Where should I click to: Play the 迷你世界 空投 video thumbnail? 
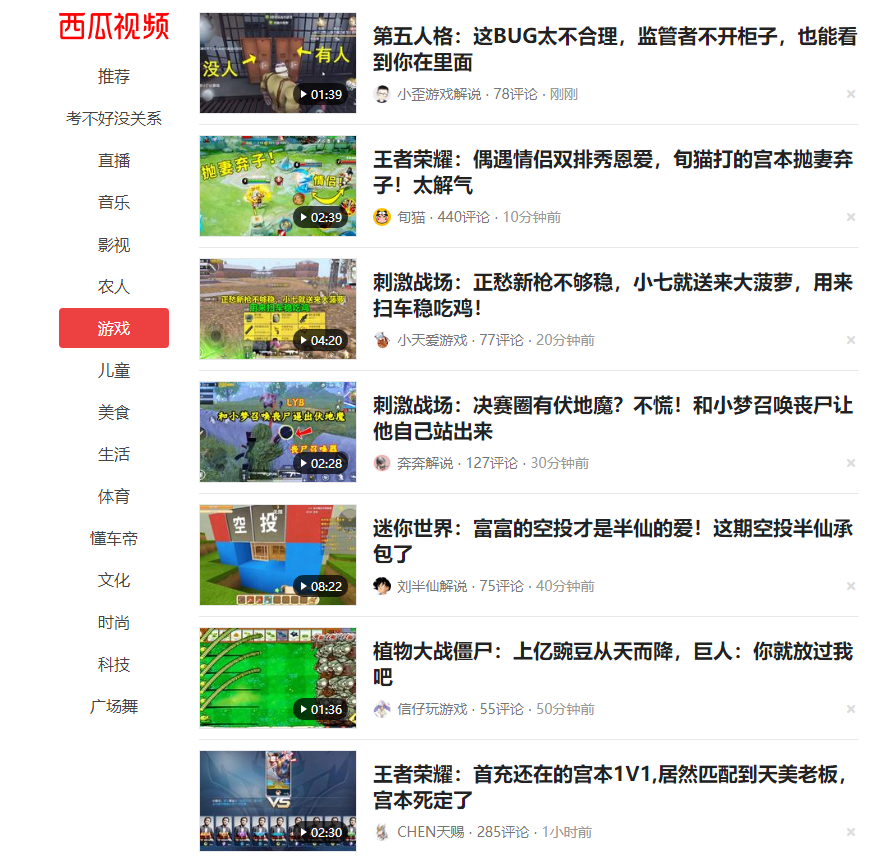(x=277, y=554)
